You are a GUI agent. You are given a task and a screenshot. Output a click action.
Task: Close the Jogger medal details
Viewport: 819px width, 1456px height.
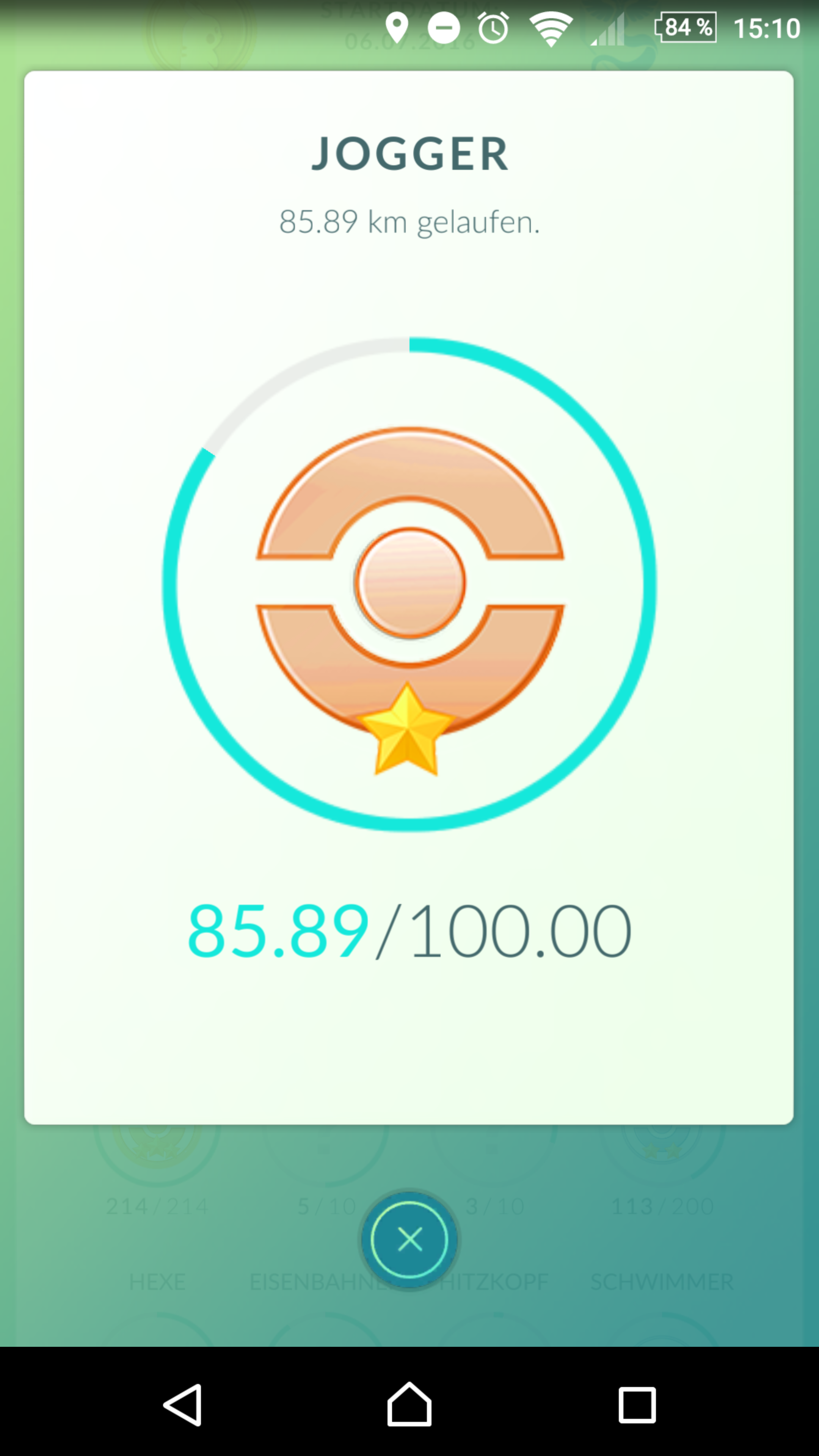(409, 1239)
